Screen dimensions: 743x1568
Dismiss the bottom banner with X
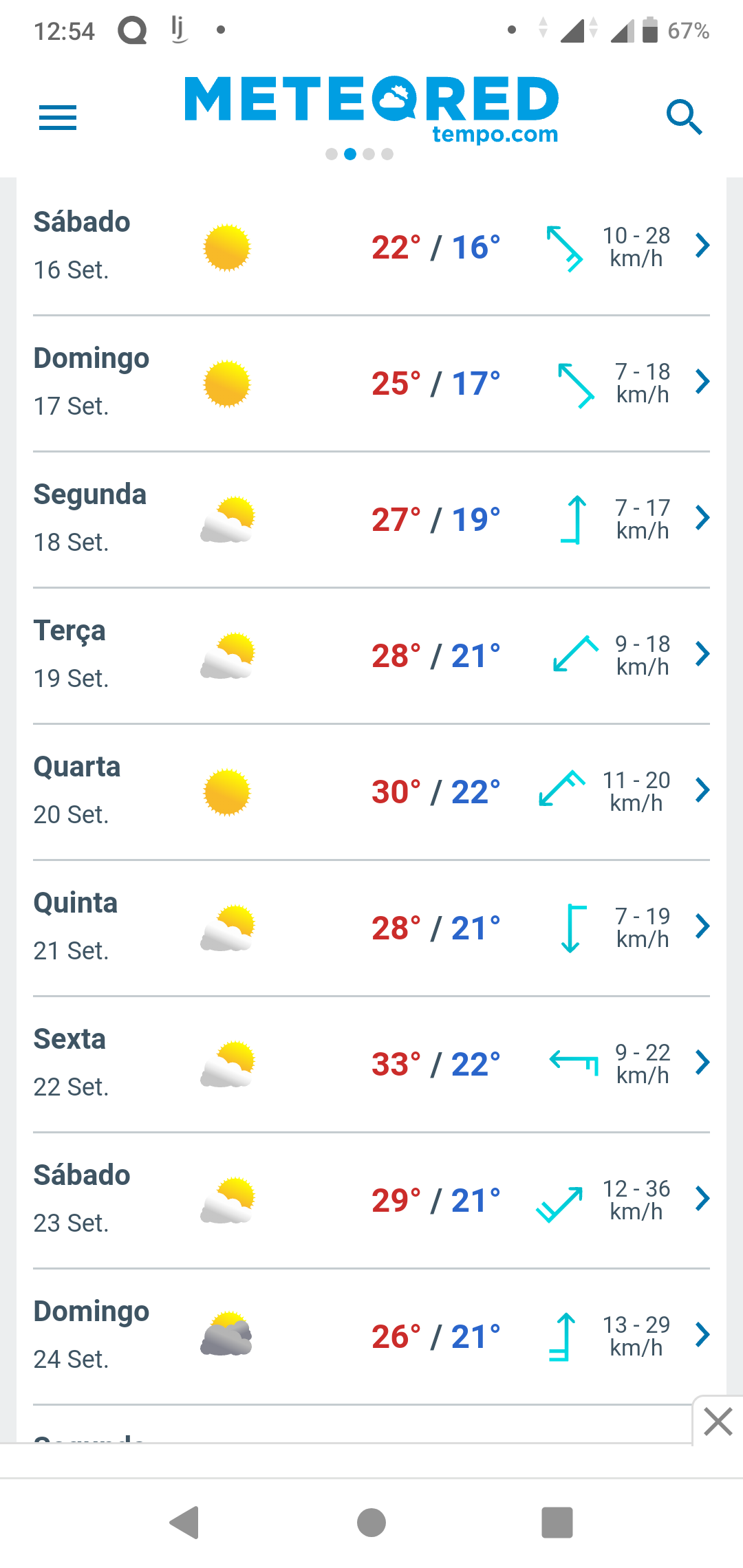[718, 1422]
